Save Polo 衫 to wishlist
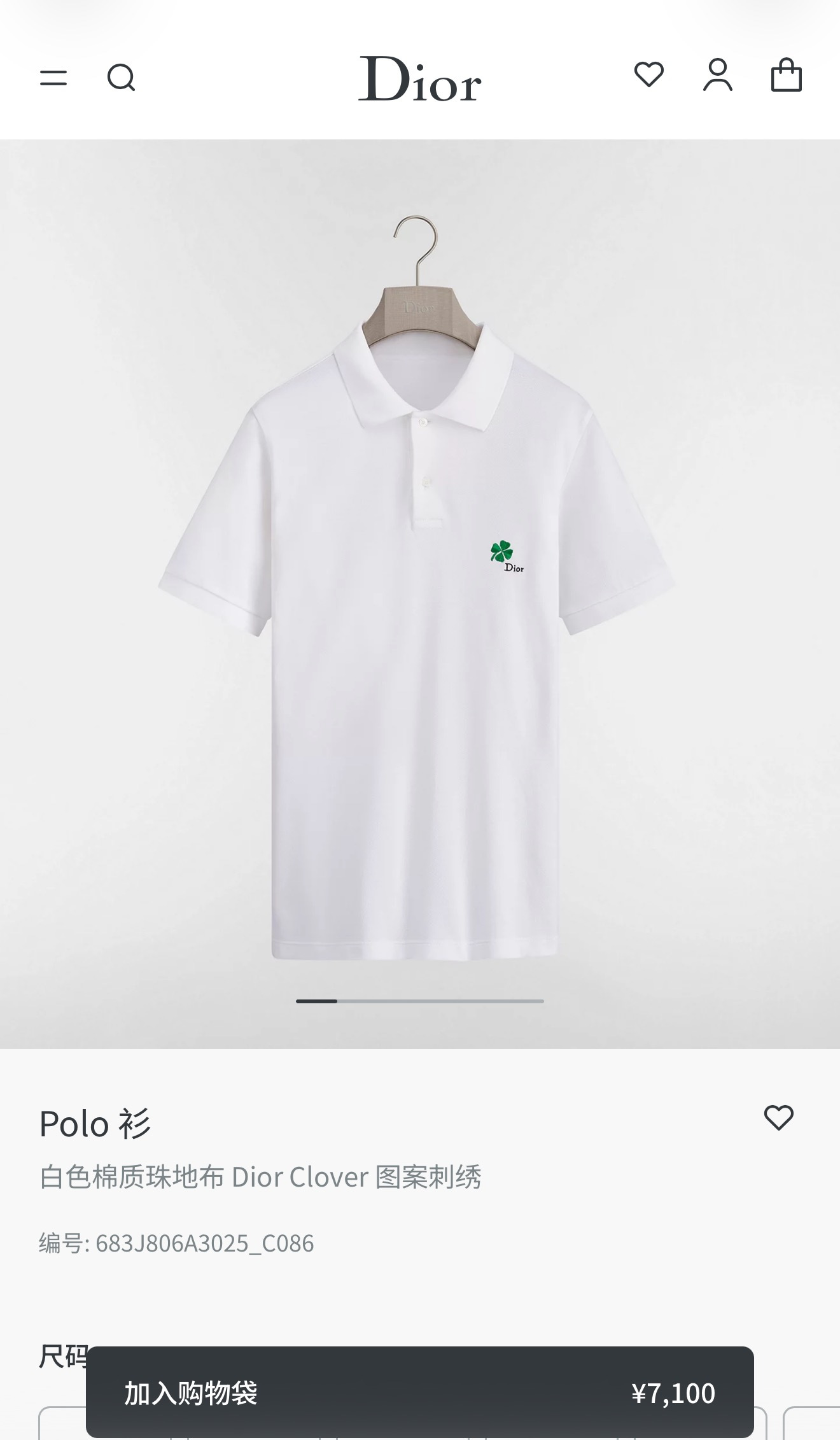The height and width of the screenshot is (1440, 840). (779, 1118)
